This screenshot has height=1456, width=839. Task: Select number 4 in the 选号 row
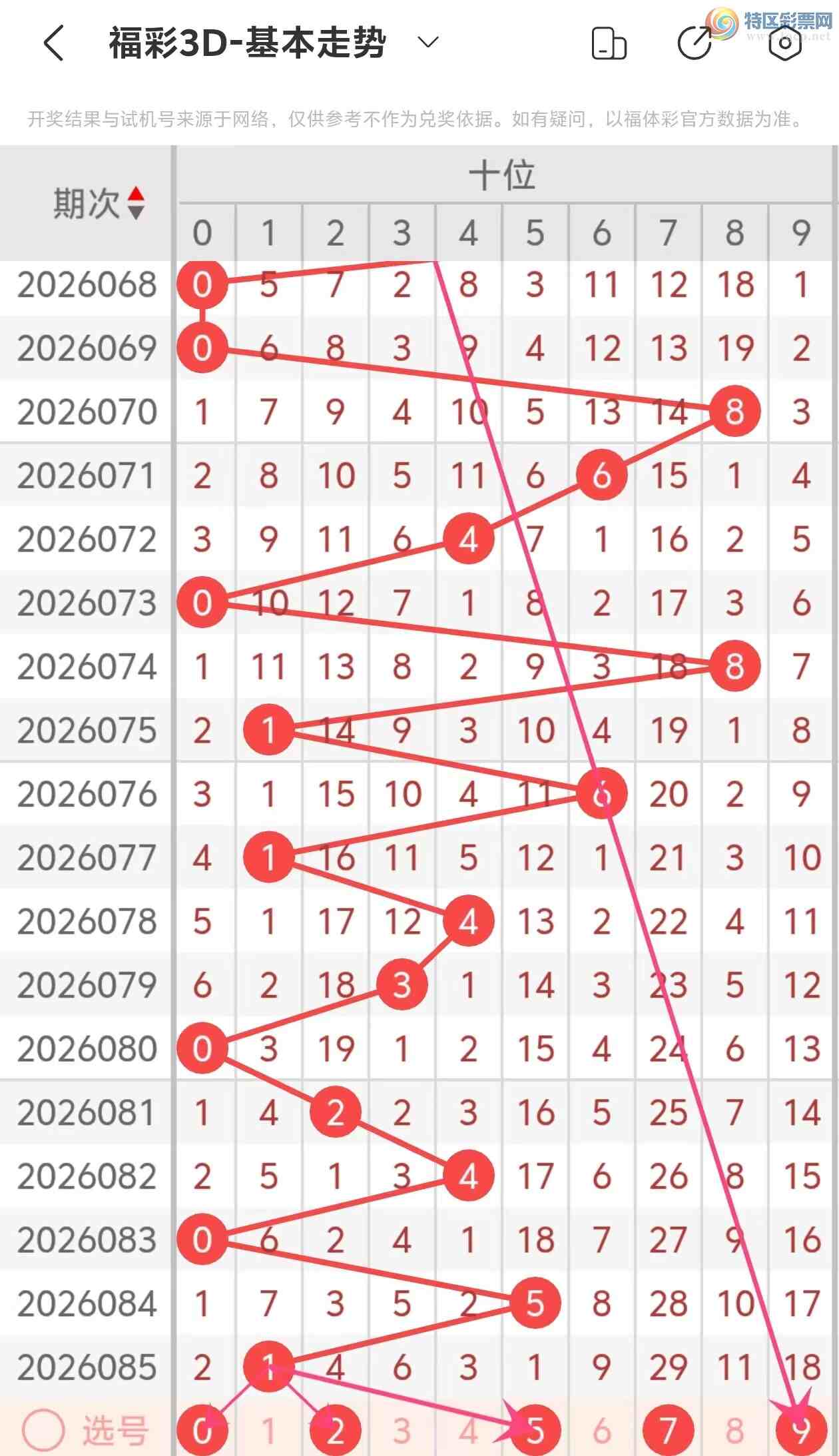click(468, 1429)
